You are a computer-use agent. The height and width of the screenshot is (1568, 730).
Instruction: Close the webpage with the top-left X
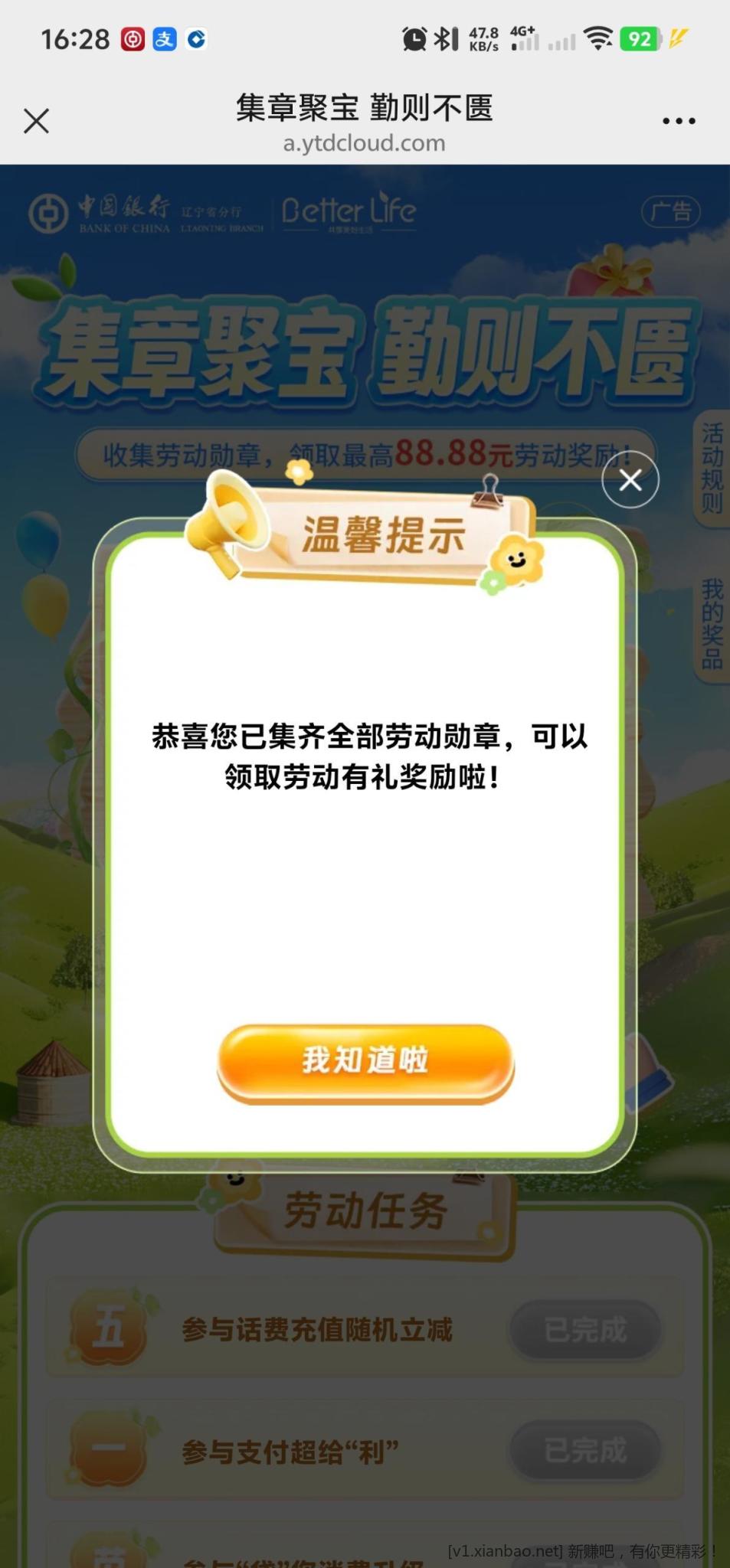36,121
